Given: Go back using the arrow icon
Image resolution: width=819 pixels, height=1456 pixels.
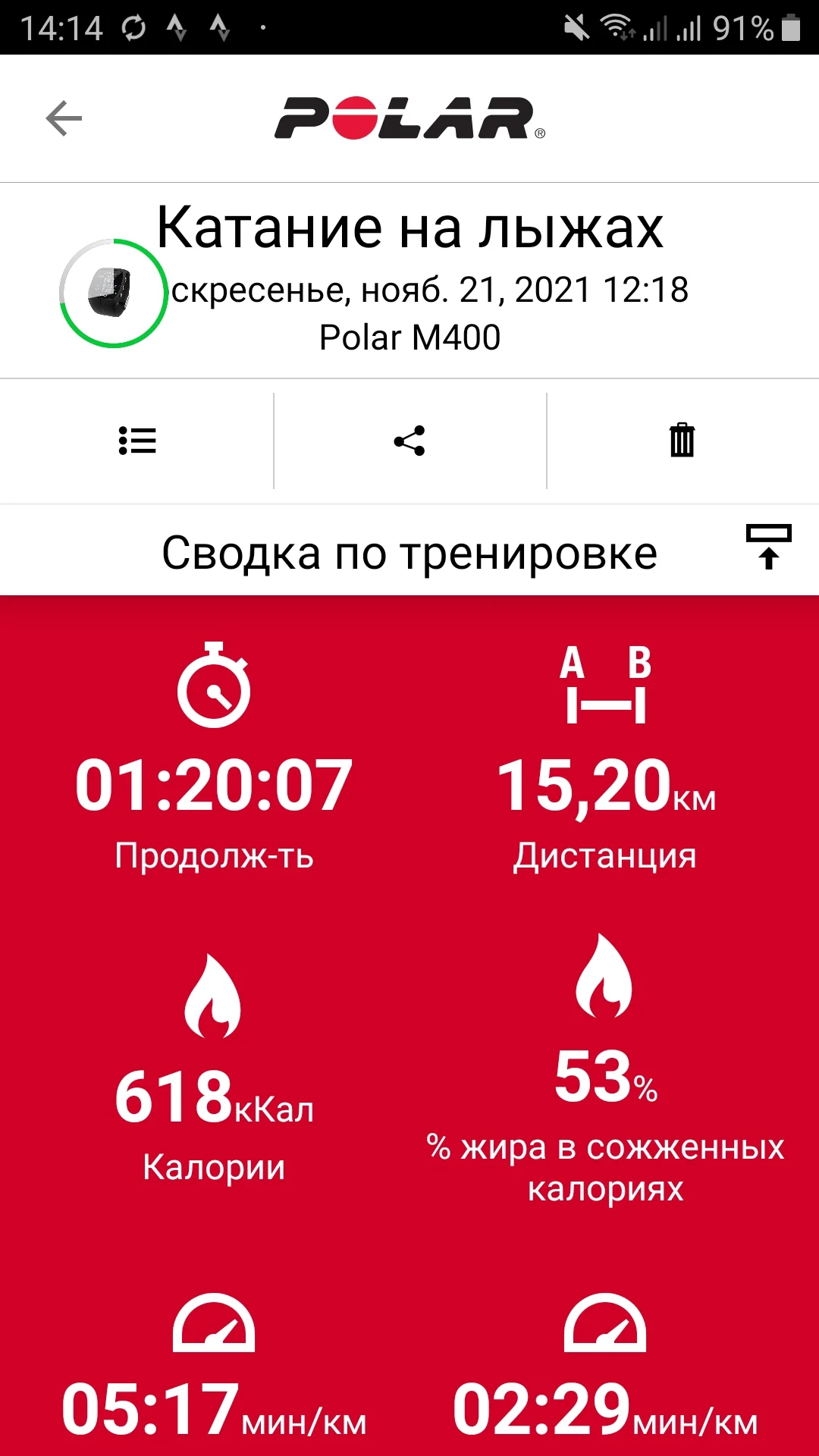Looking at the screenshot, I should [x=64, y=118].
